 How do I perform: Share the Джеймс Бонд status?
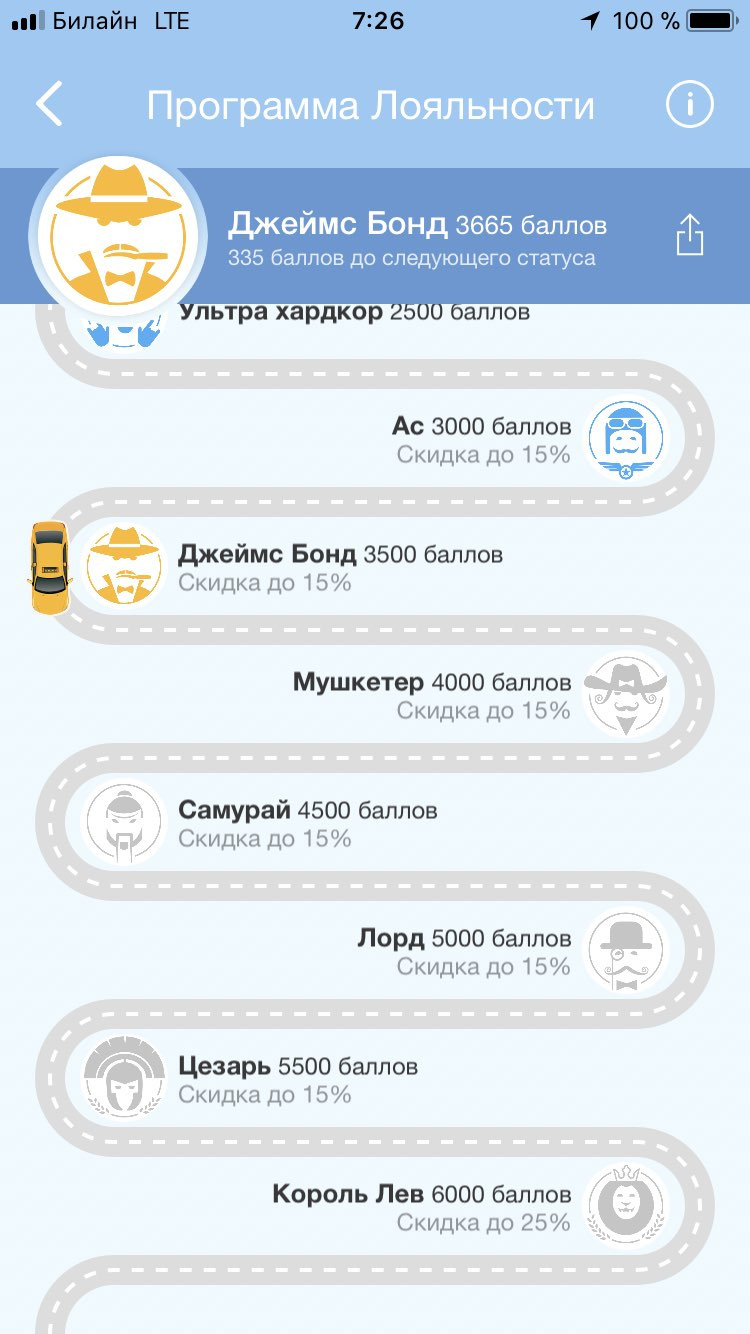click(690, 236)
